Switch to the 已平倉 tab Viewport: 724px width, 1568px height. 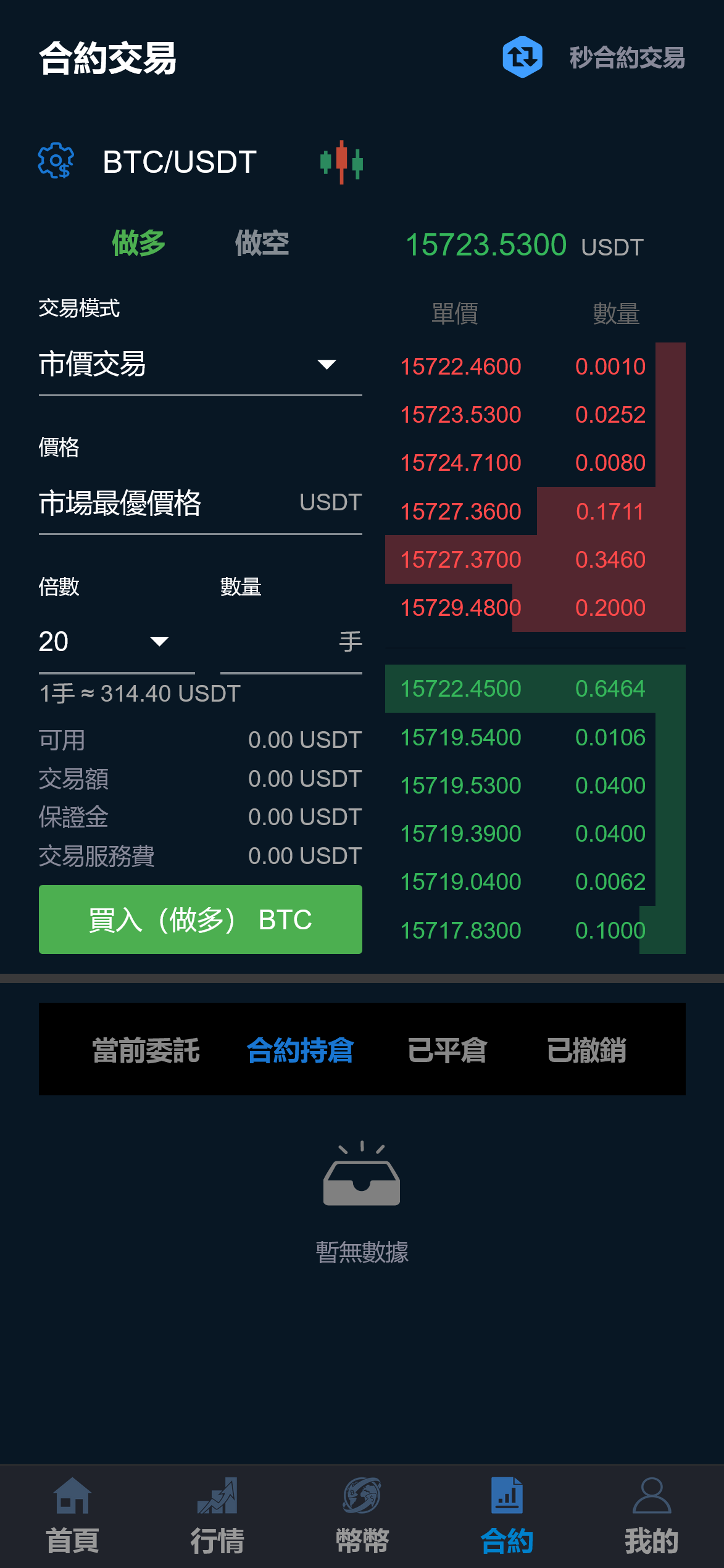tap(447, 1050)
